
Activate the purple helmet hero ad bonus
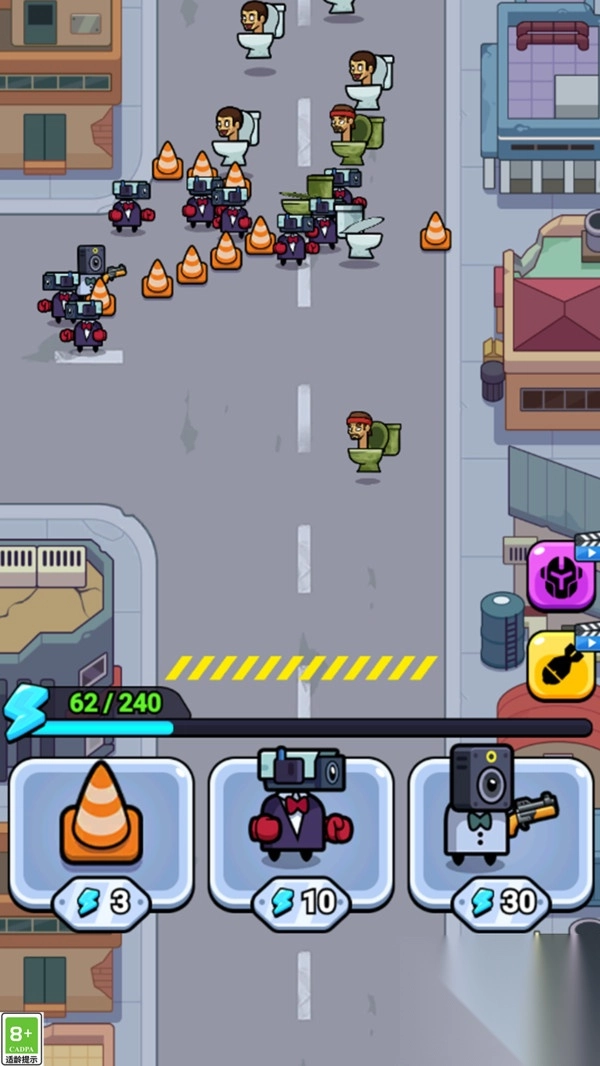click(x=560, y=577)
